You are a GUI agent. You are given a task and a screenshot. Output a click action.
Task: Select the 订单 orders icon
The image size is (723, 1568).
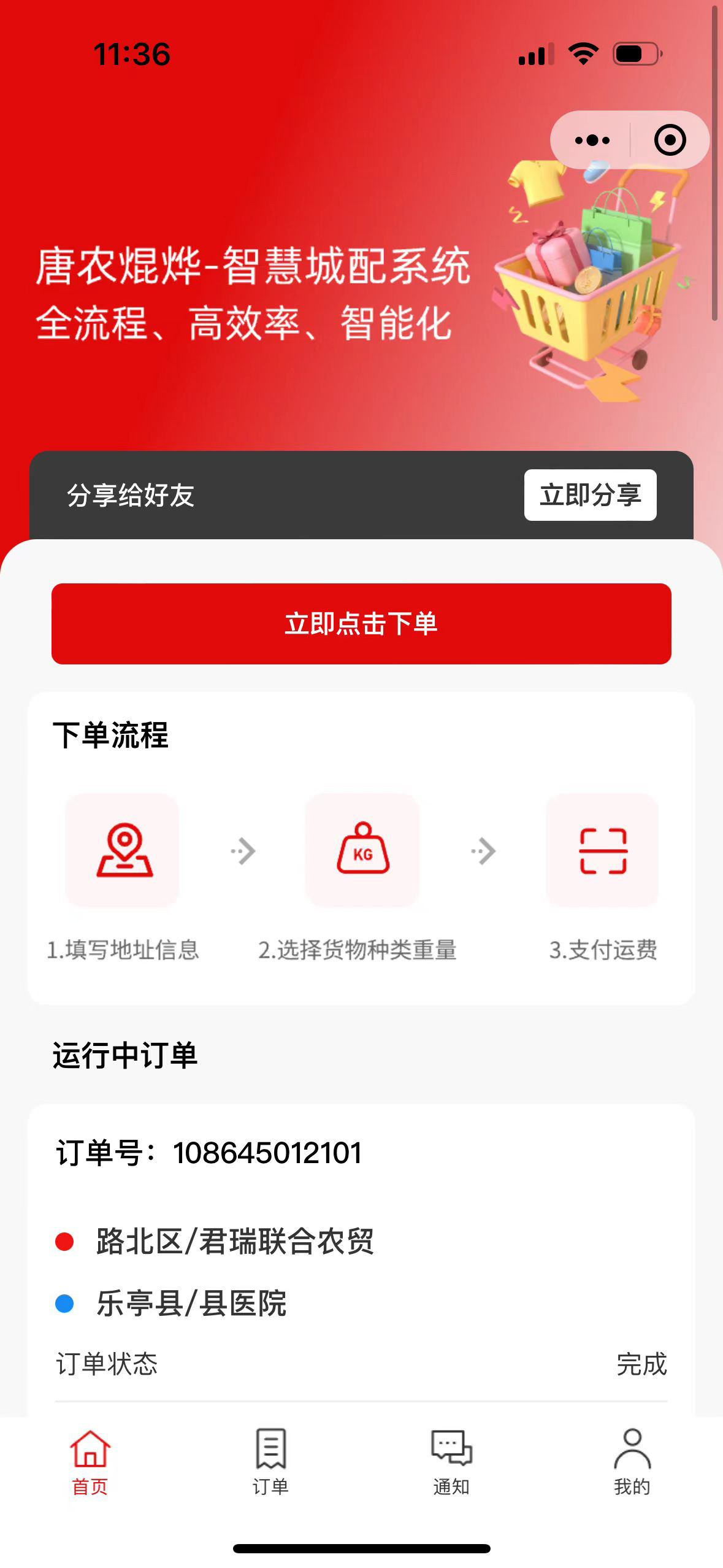(x=270, y=1458)
